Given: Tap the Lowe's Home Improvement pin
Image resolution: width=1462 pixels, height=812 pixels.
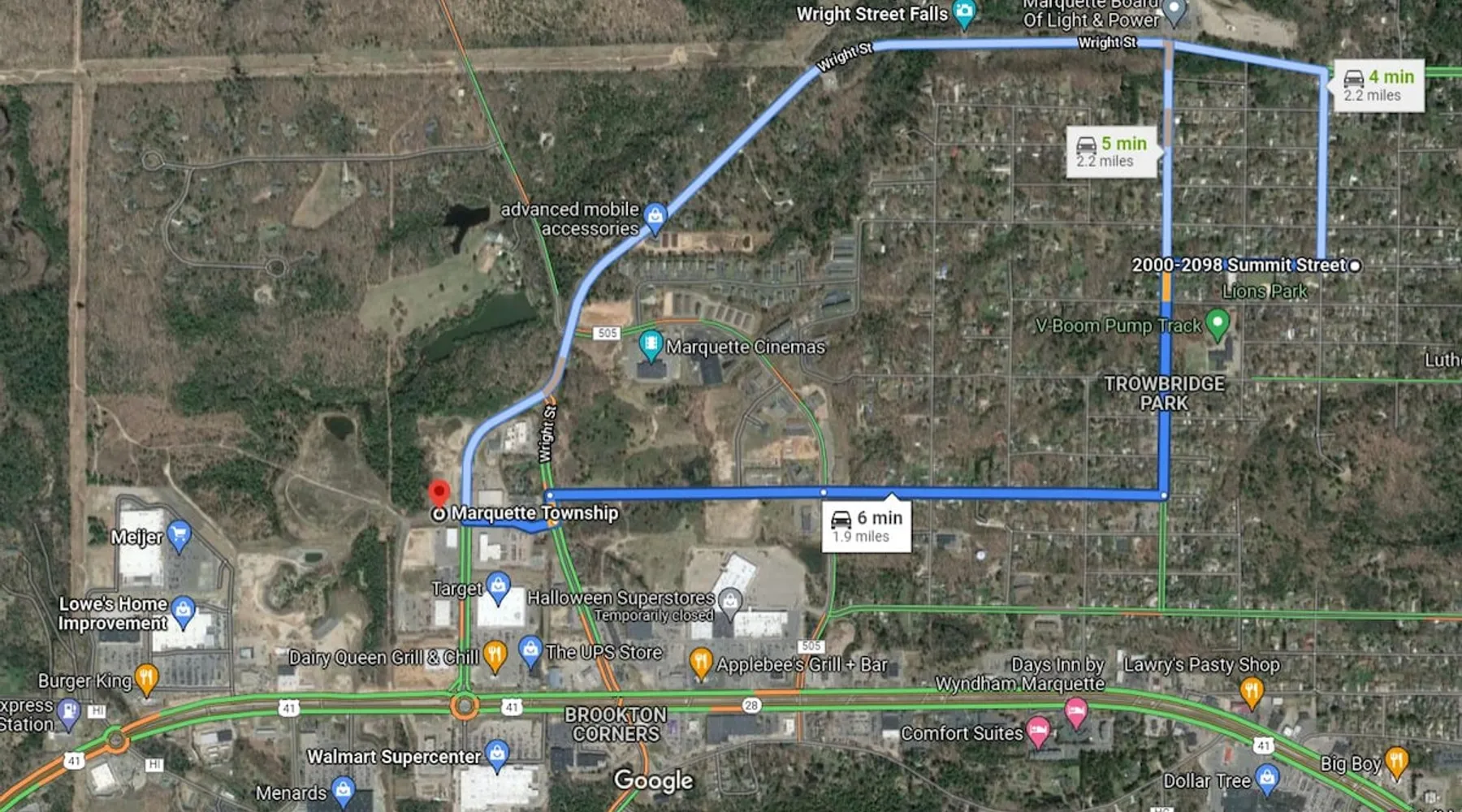Looking at the screenshot, I should [184, 611].
